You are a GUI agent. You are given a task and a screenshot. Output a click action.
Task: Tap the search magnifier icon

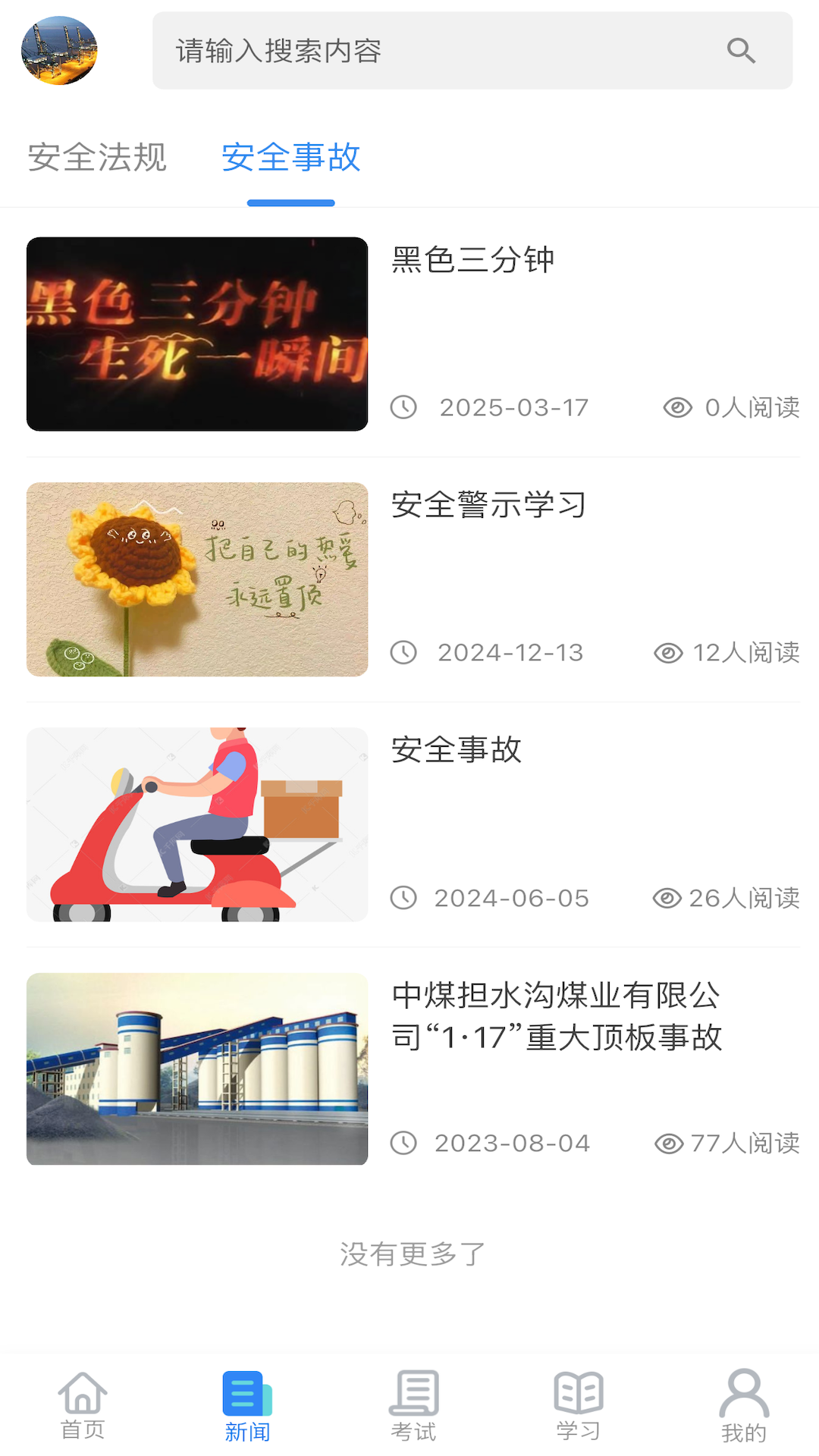click(x=741, y=51)
